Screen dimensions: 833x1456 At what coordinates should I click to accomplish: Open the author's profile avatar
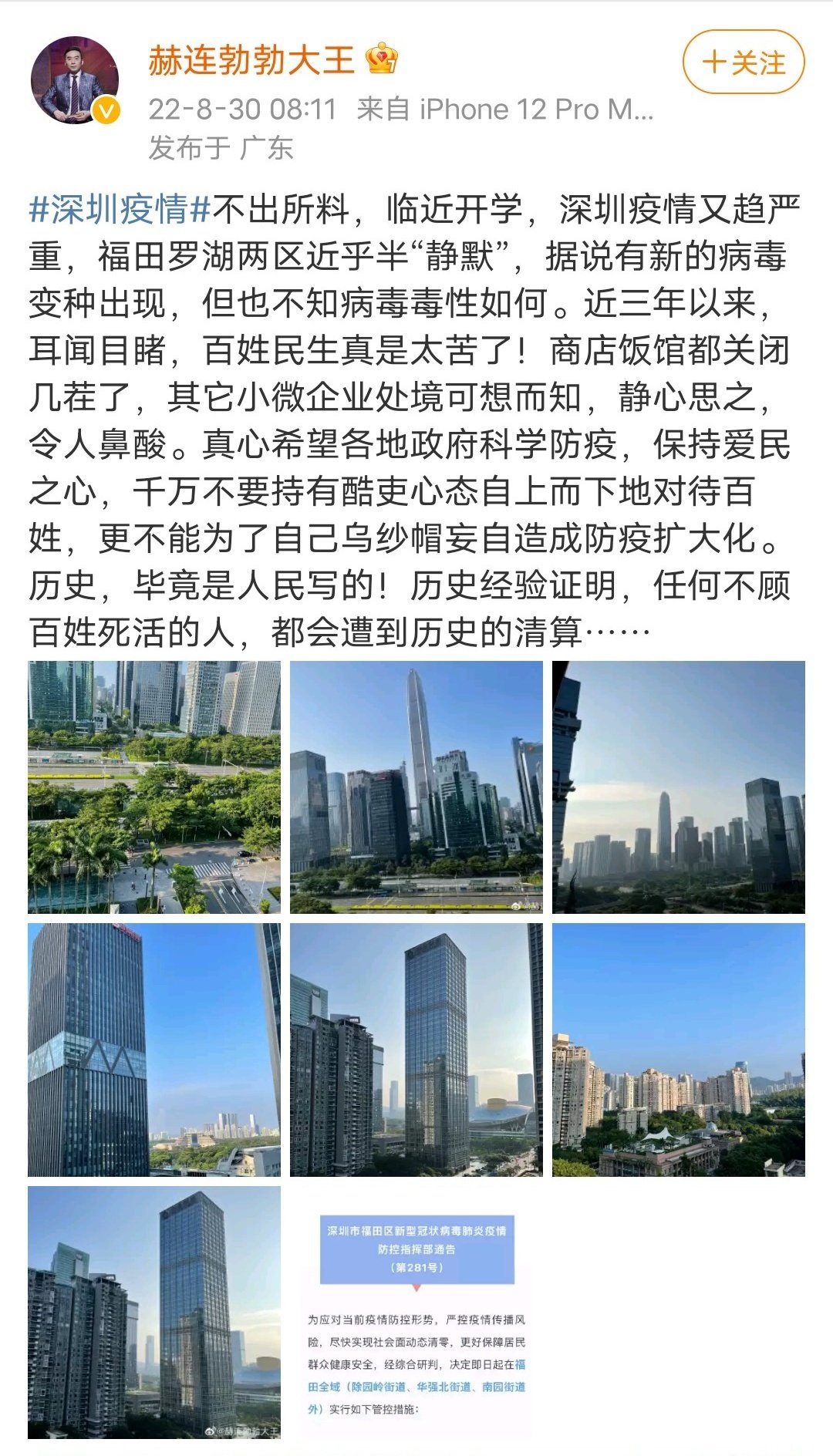[x=76, y=80]
